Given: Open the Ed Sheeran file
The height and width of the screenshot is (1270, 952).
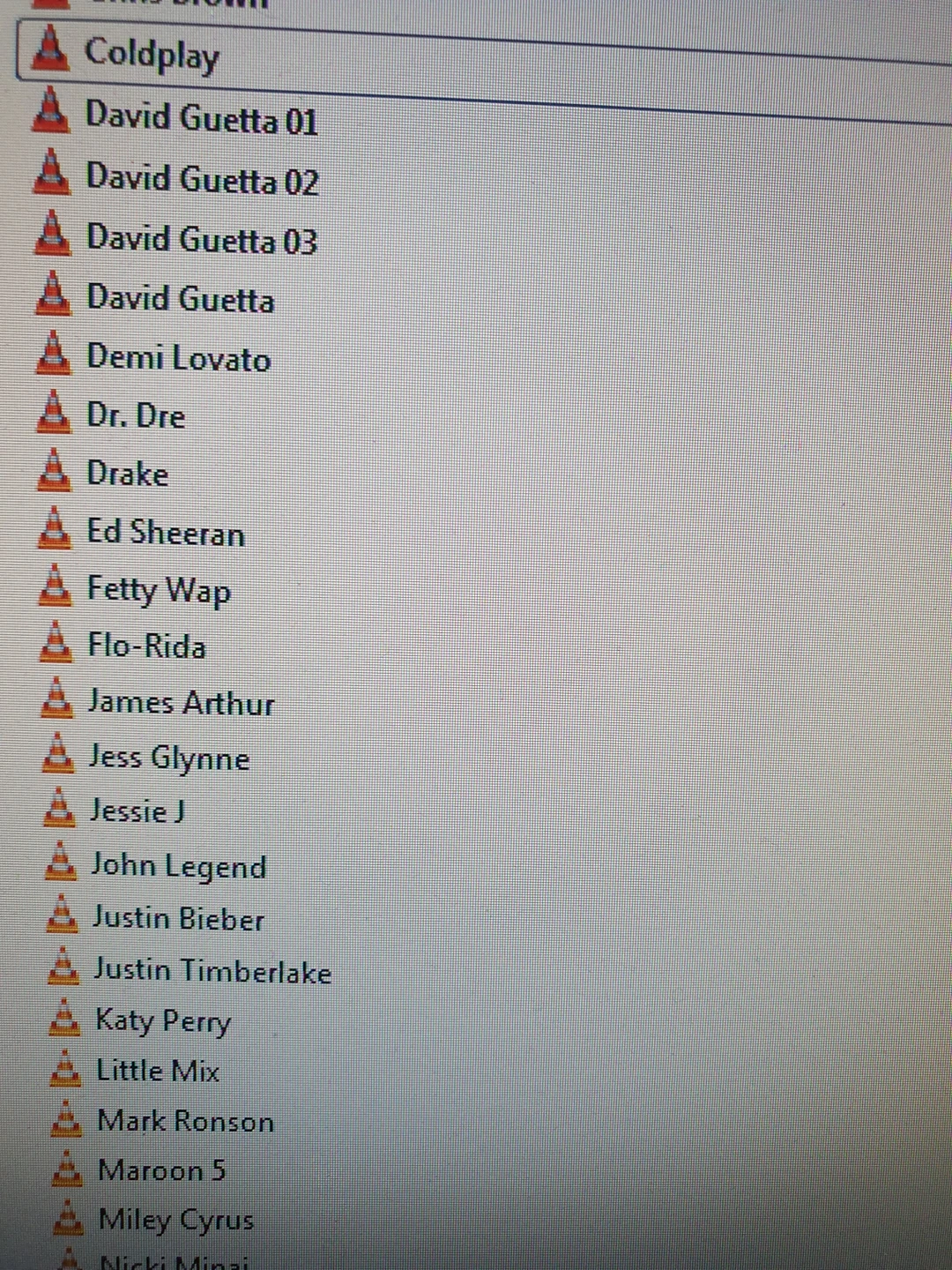Looking at the screenshot, I should tap(165, 533).
